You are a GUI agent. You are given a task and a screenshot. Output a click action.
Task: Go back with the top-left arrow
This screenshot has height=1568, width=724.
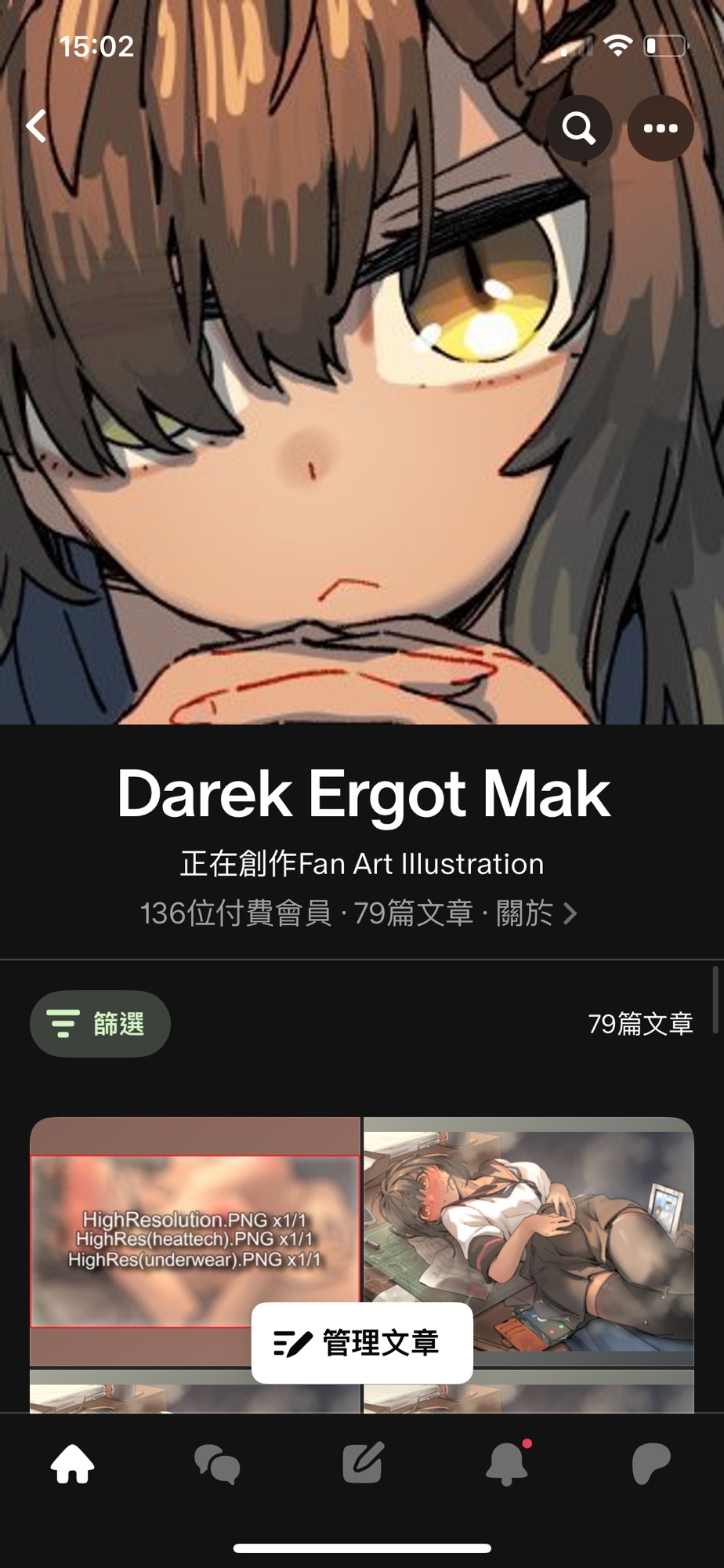click(x=36, y=126)
